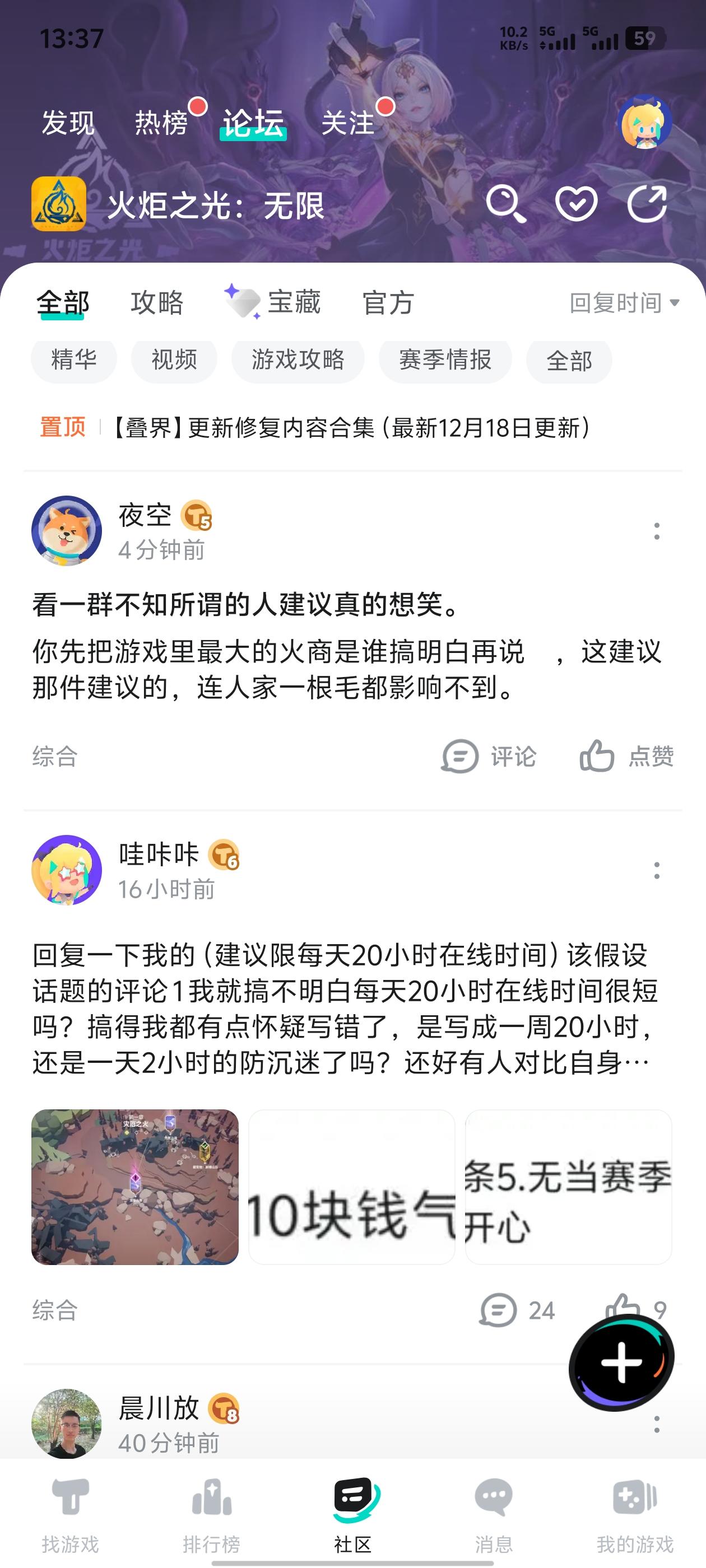Go to the 关注 tab
The image size is (706, 1568).
coord(348,123)
